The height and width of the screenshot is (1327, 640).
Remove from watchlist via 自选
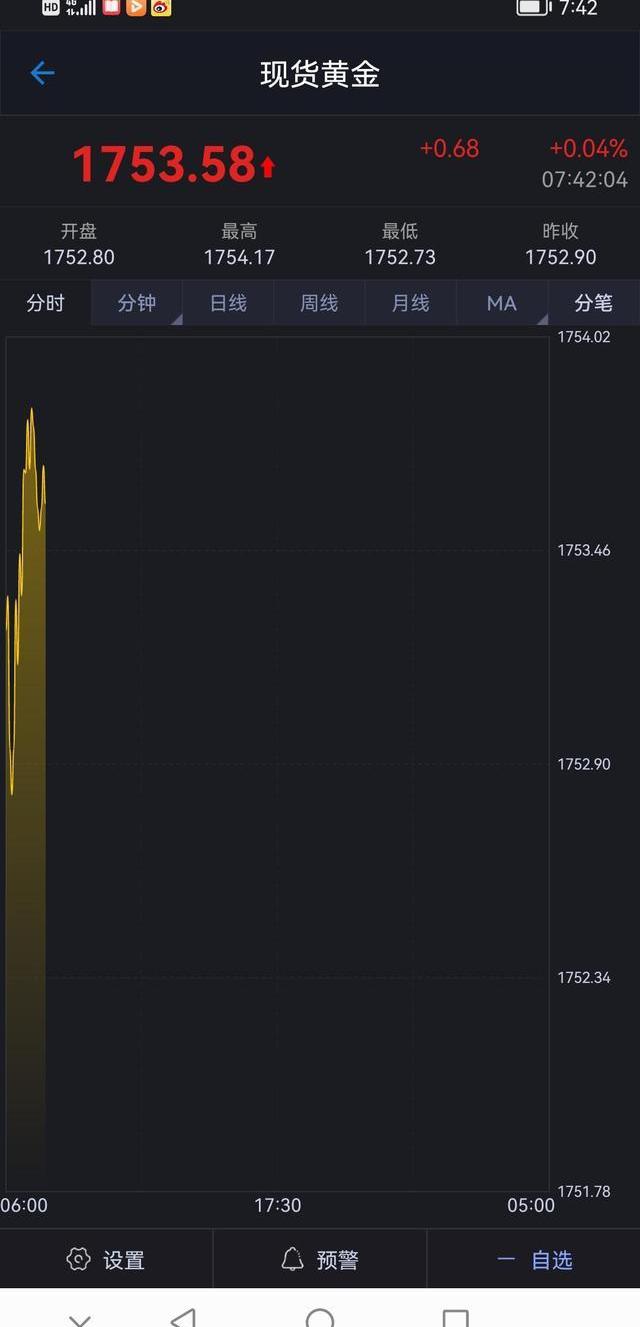tap(534, 1260)
